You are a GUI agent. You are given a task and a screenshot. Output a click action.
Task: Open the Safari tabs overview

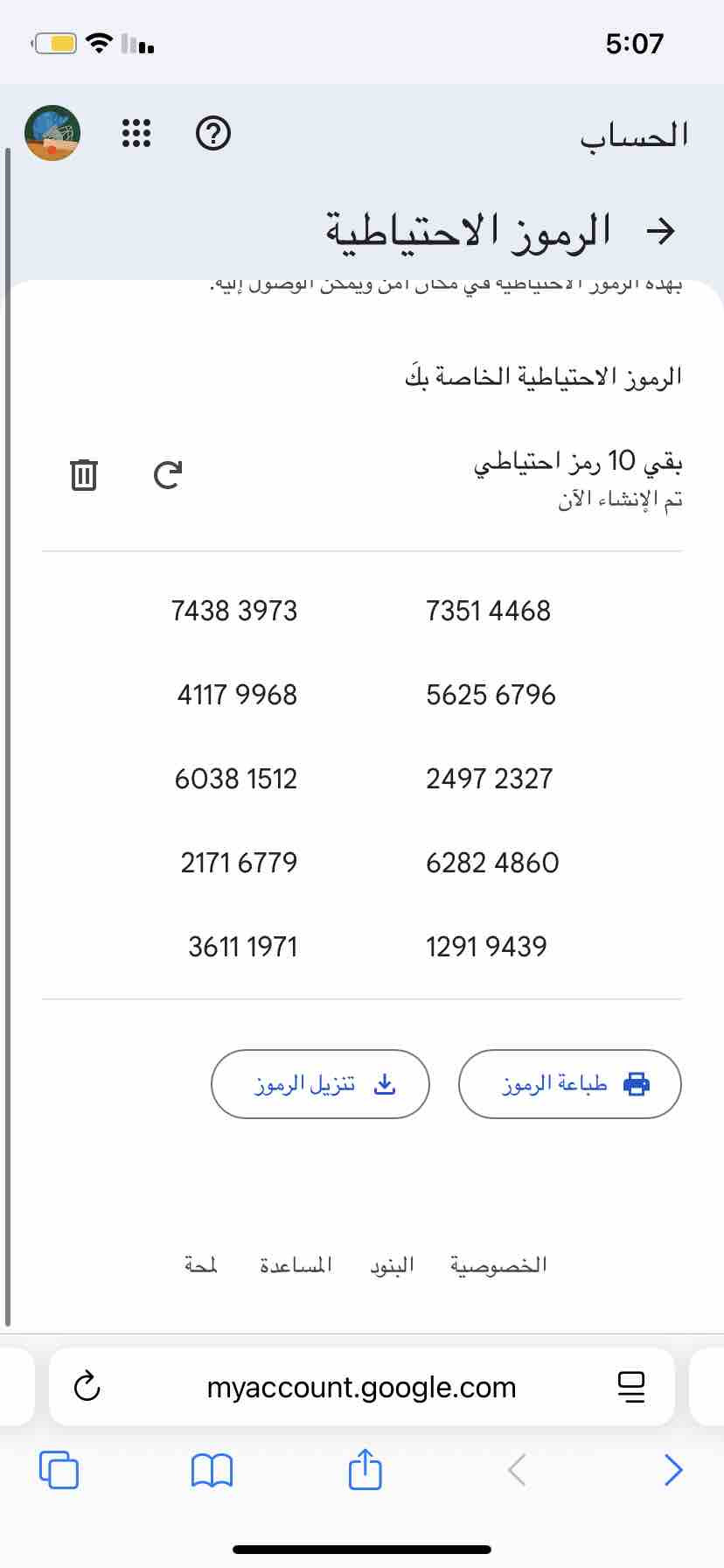59,1470
